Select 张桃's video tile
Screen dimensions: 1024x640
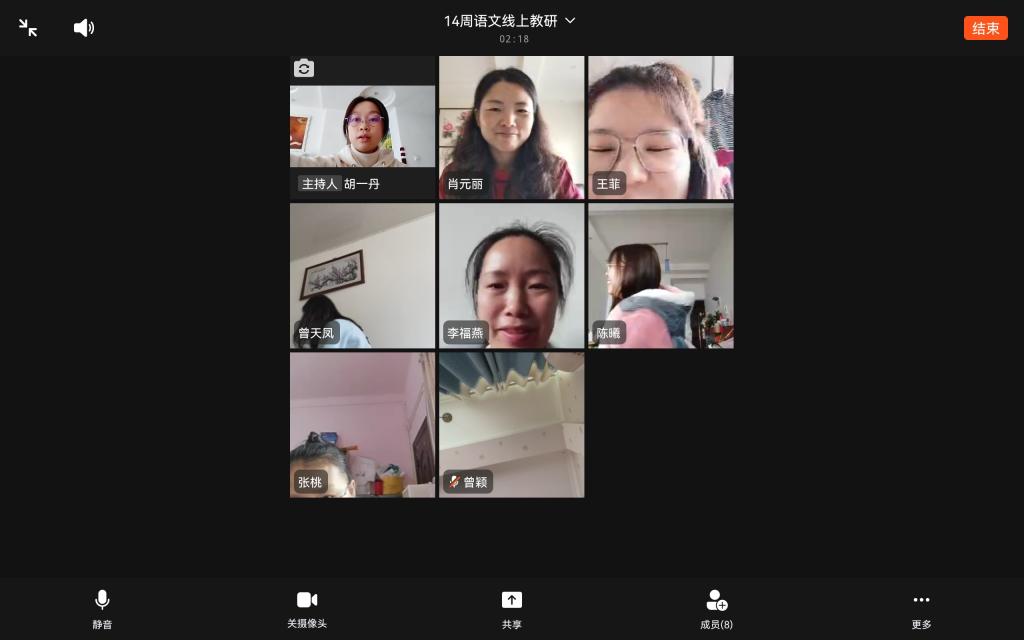point(362,424)
